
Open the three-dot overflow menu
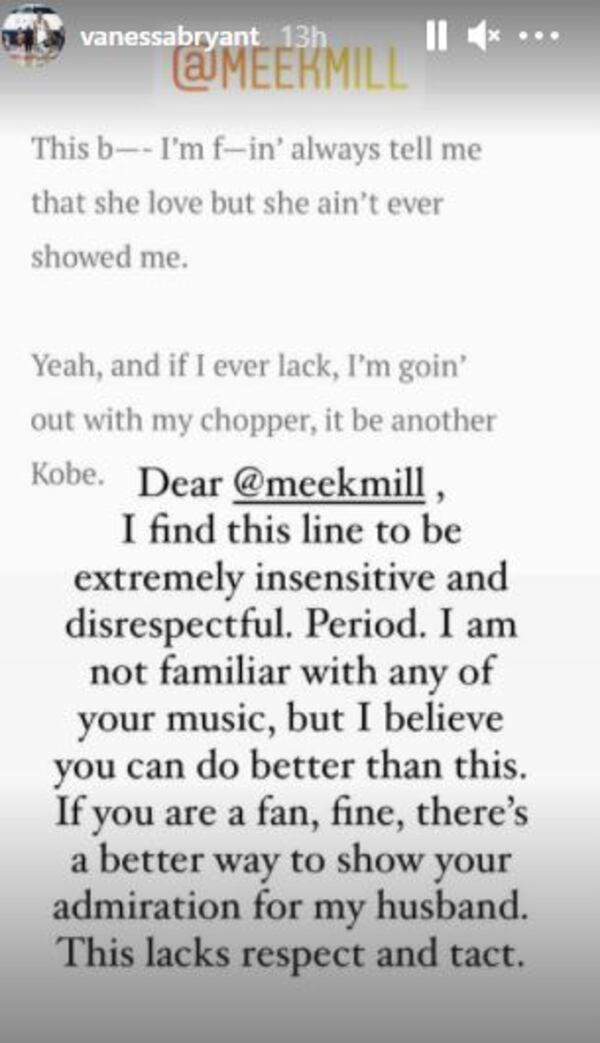point(541,37)
